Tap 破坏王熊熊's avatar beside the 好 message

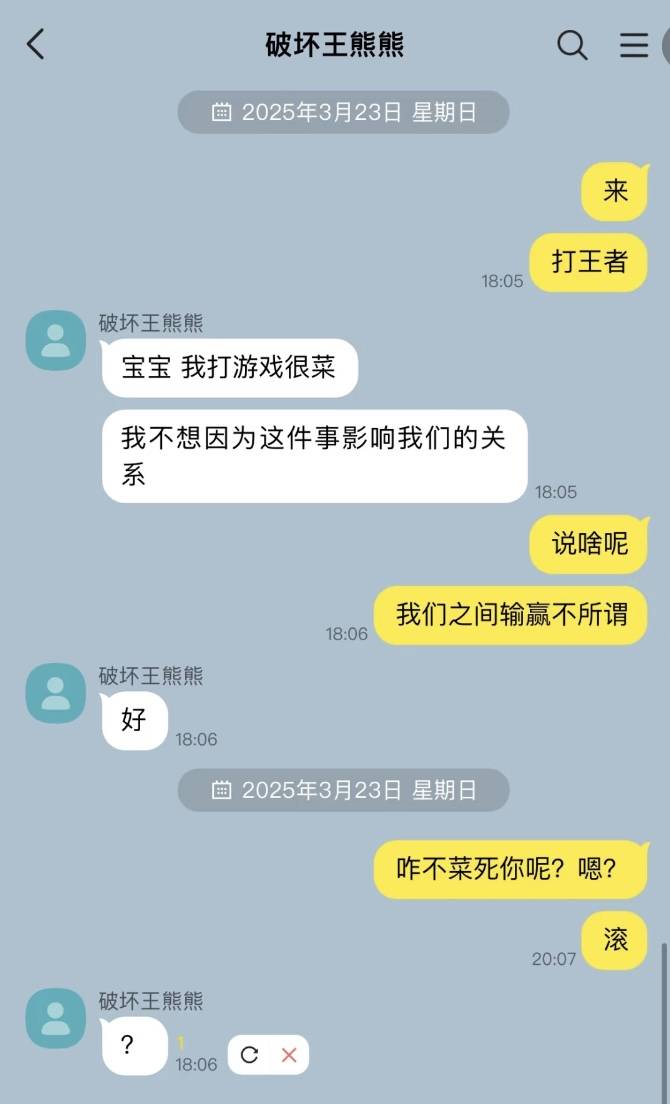(x=56, y=692)
